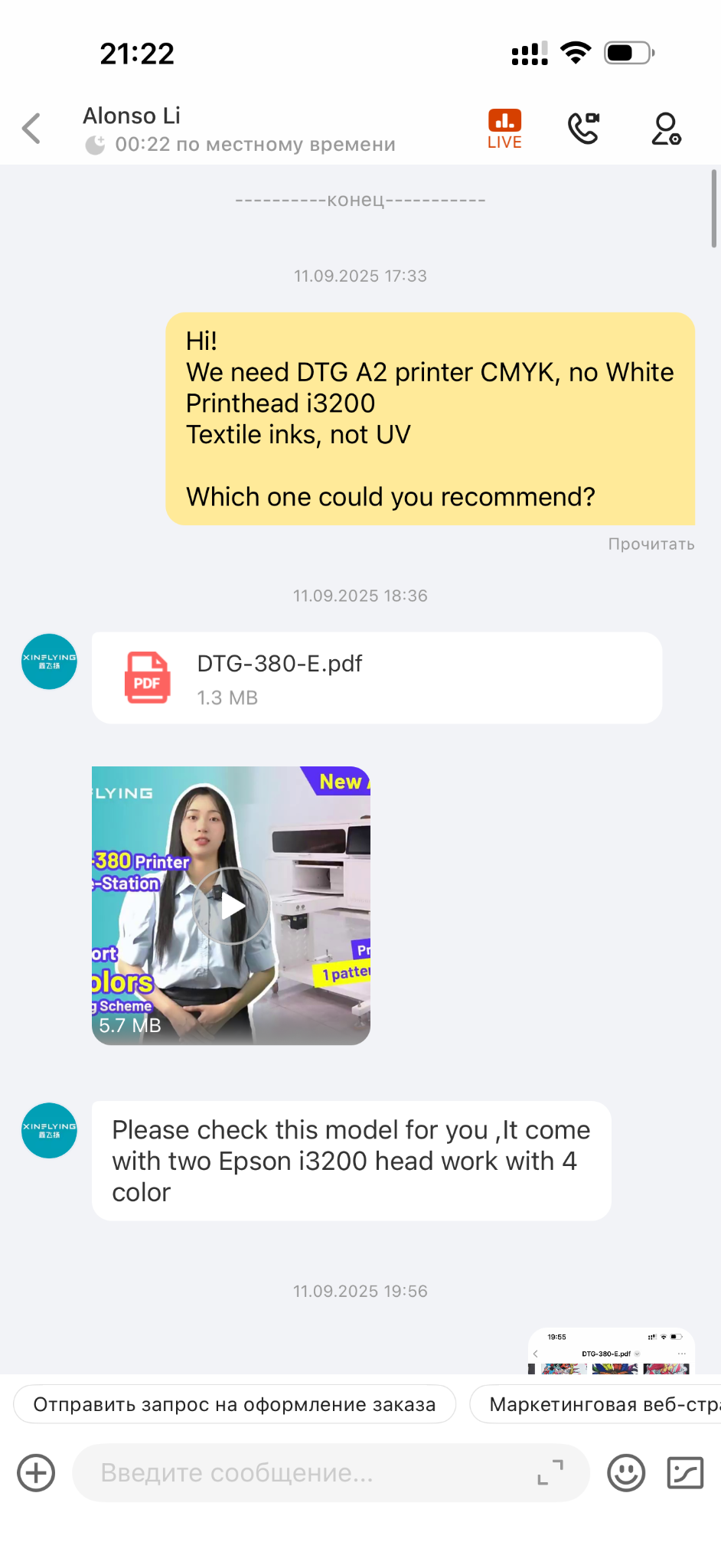721x1568 pixels.
Task: Select the "Маркетинговая веб-стра…" chip
Action: pyautogui.click(x=597, y=1404)
